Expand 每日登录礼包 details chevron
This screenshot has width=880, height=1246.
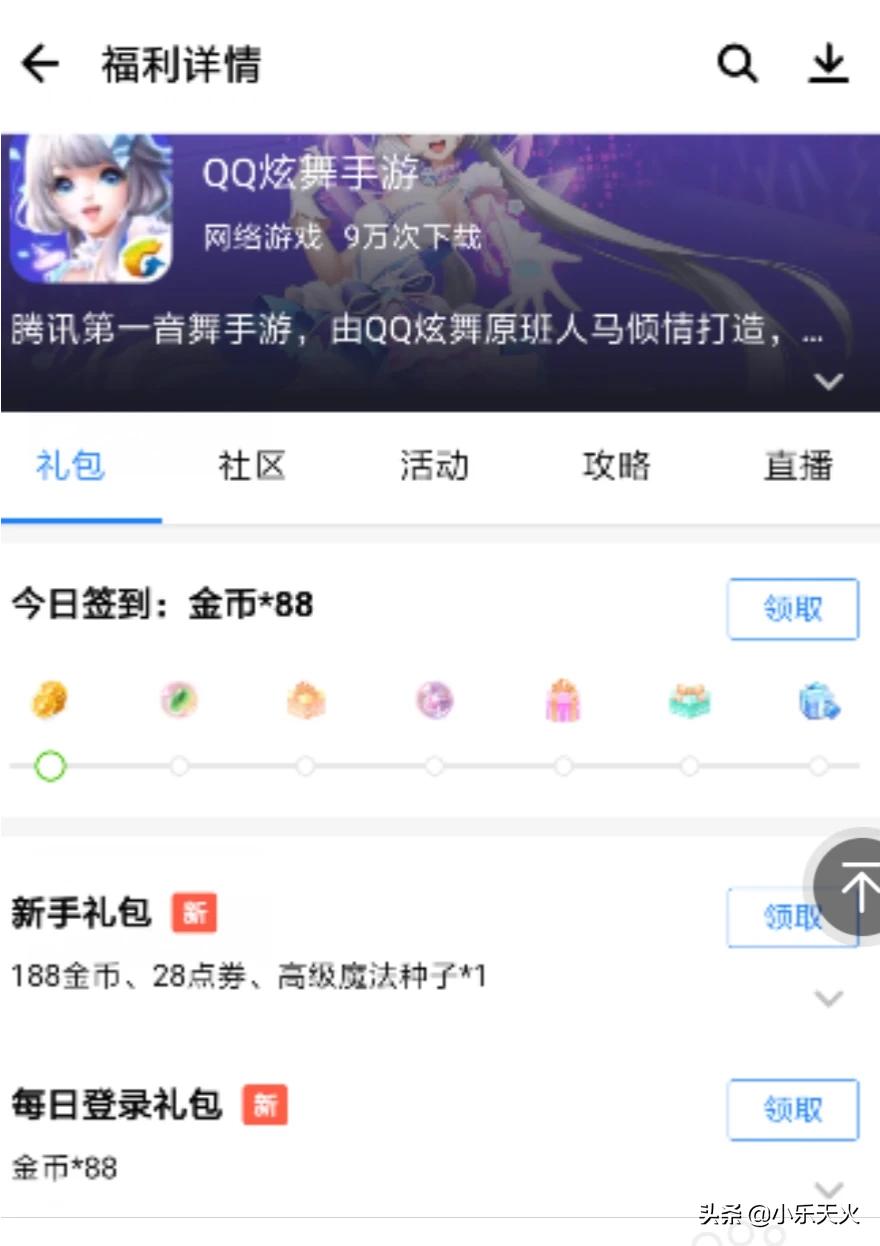829,1188
